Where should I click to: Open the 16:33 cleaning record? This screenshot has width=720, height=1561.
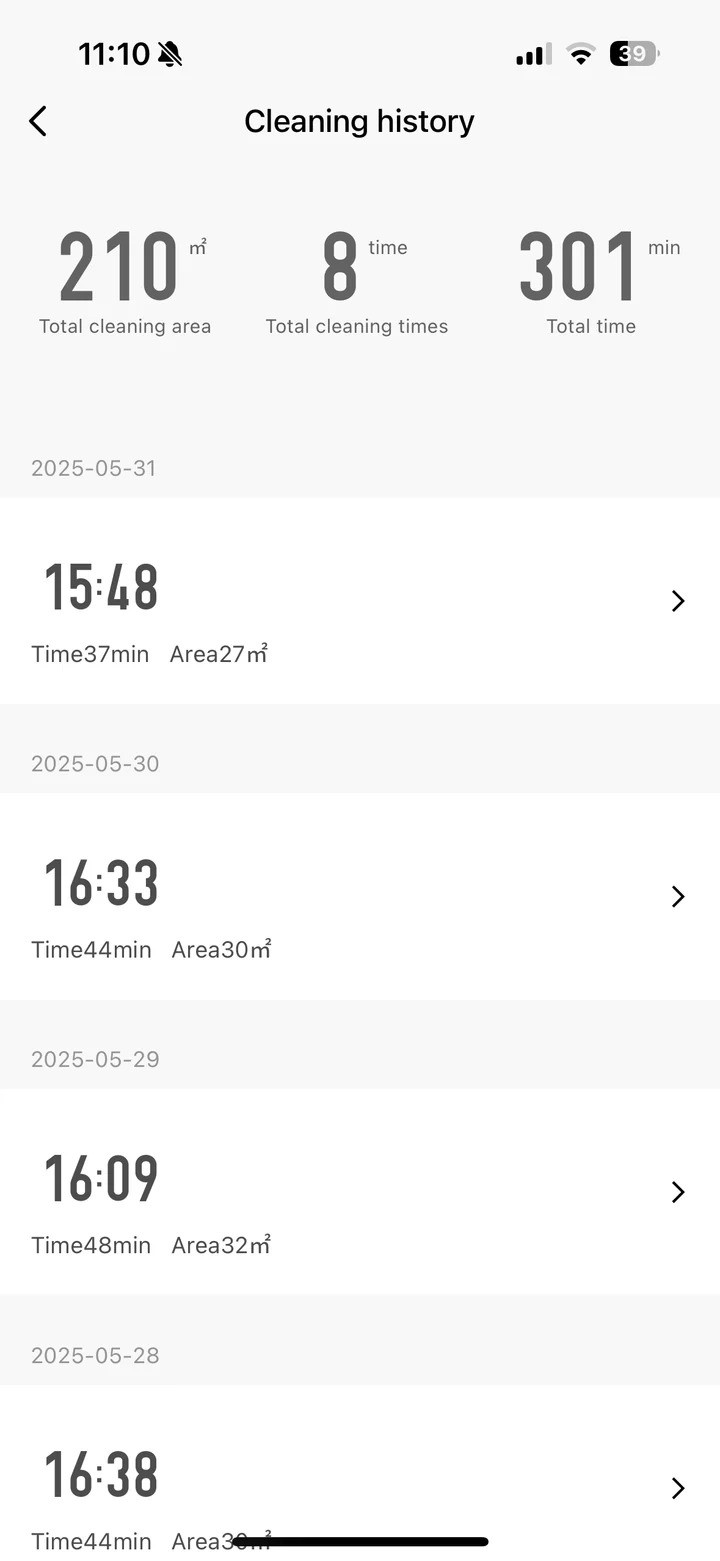(x=360, y=896)
